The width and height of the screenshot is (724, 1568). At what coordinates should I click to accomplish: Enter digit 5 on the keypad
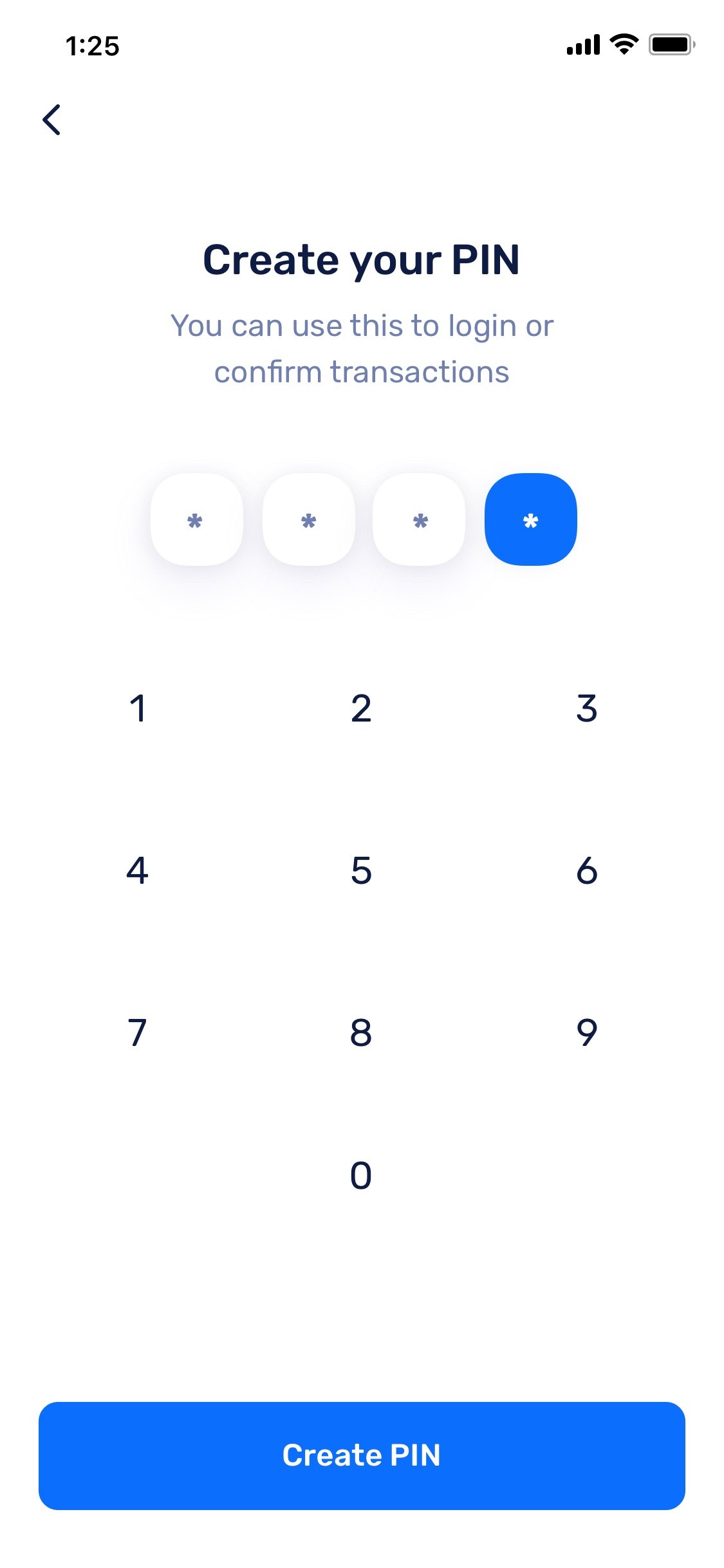tap(361, 870)
